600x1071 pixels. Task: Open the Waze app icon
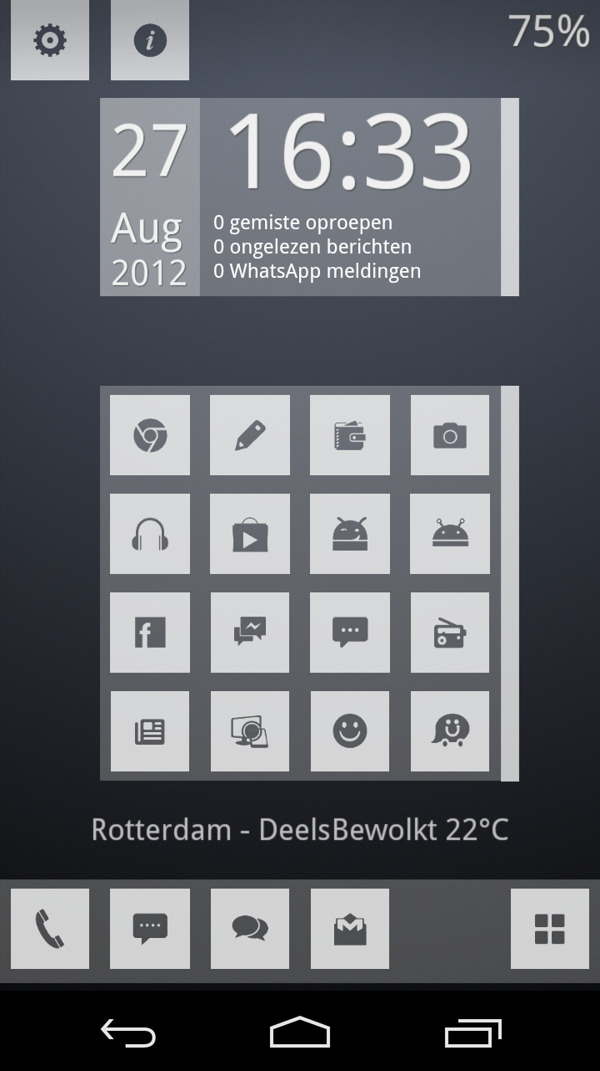tap(450, 731)
